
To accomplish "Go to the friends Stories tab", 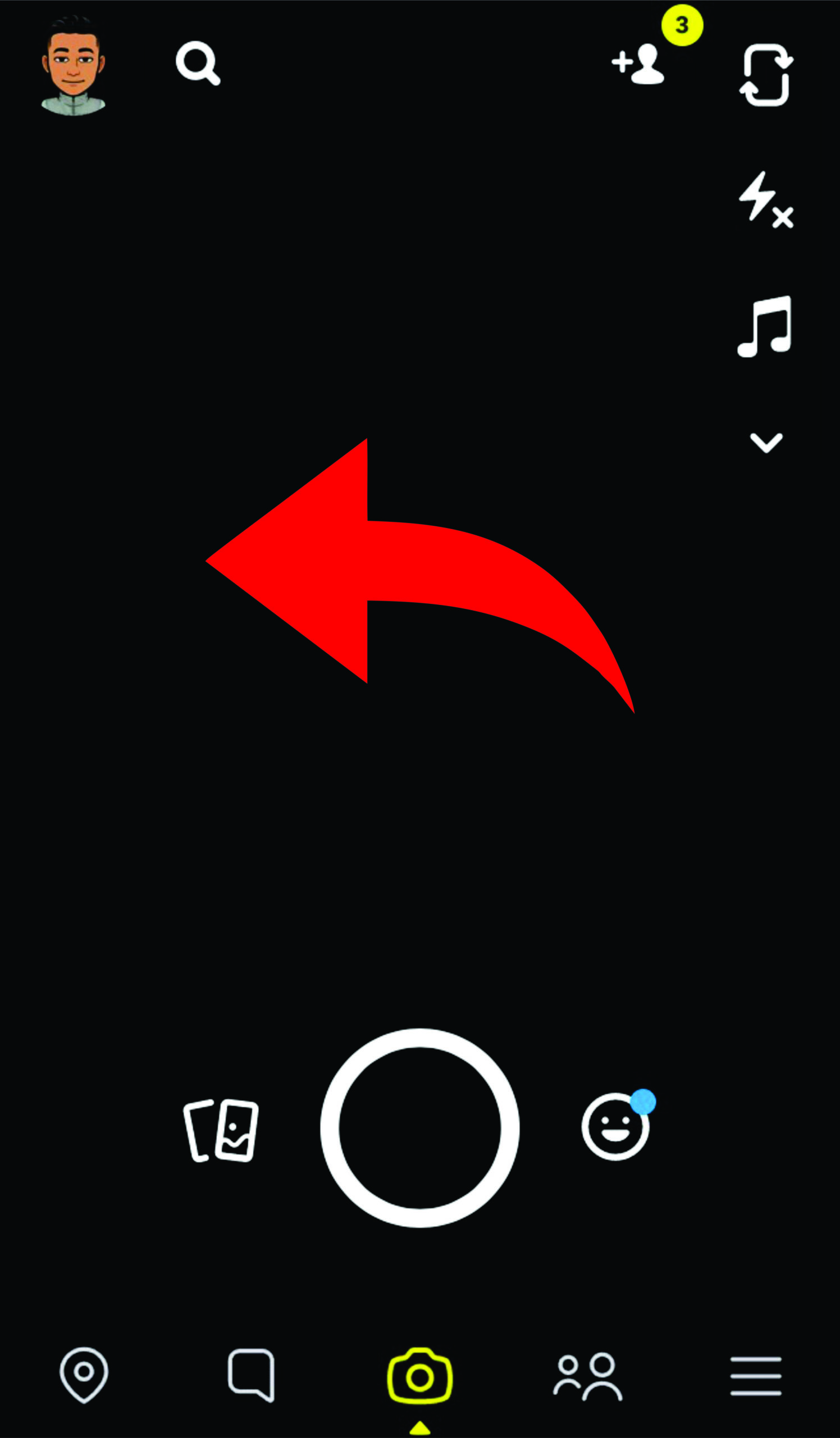I will (588, 1376).
